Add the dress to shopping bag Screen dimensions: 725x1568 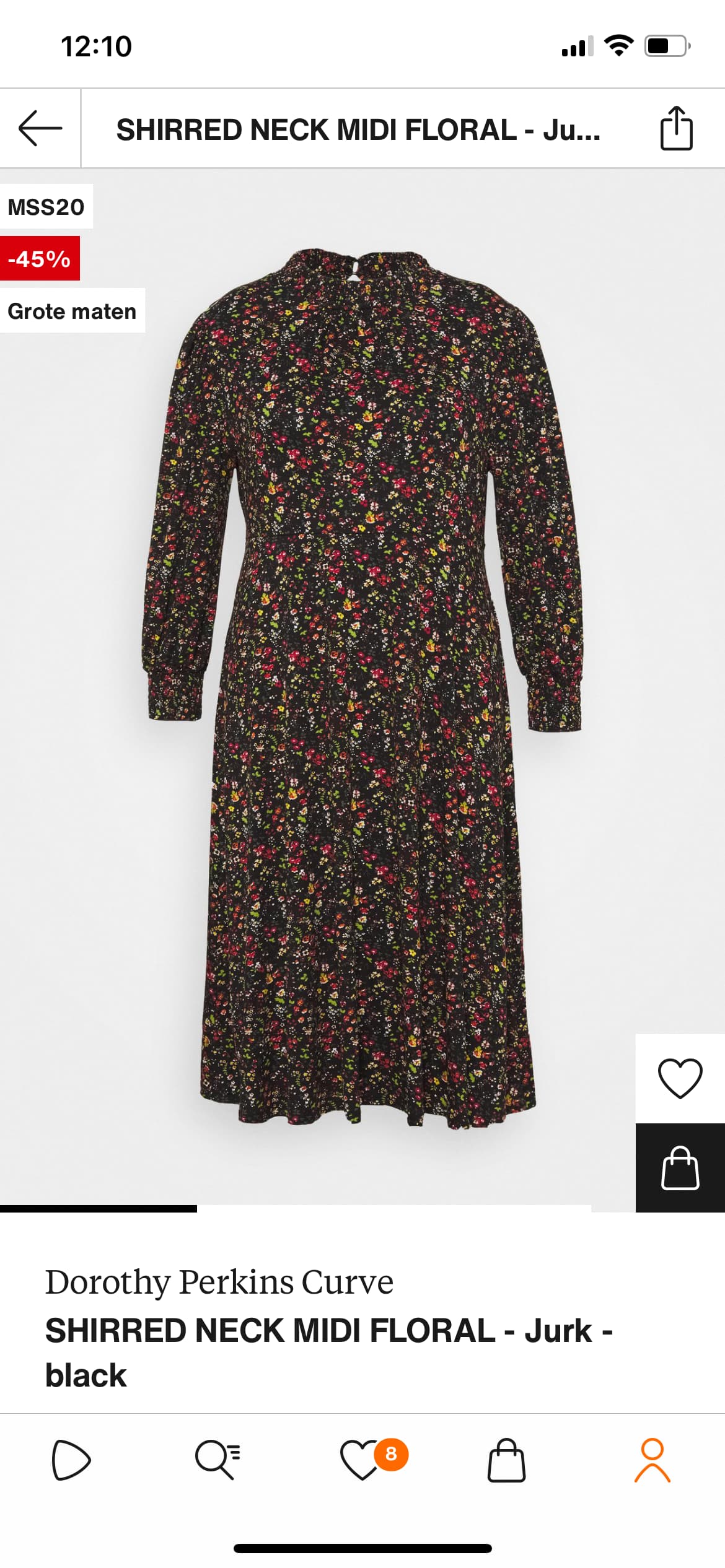point(680,1167)
